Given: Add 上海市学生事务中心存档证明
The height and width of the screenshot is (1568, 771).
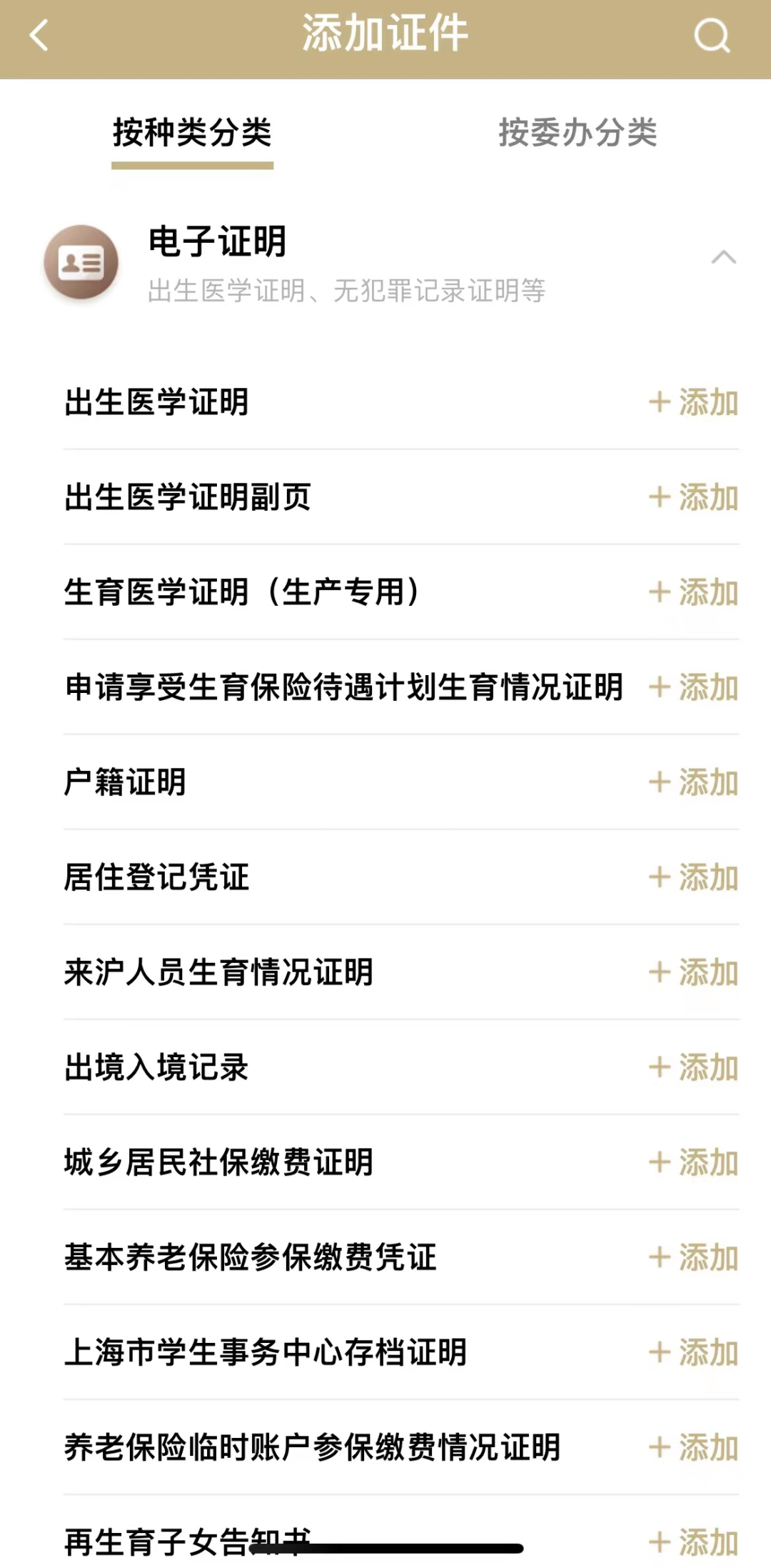Looking at the screenshot, I should coord(693,1352).
